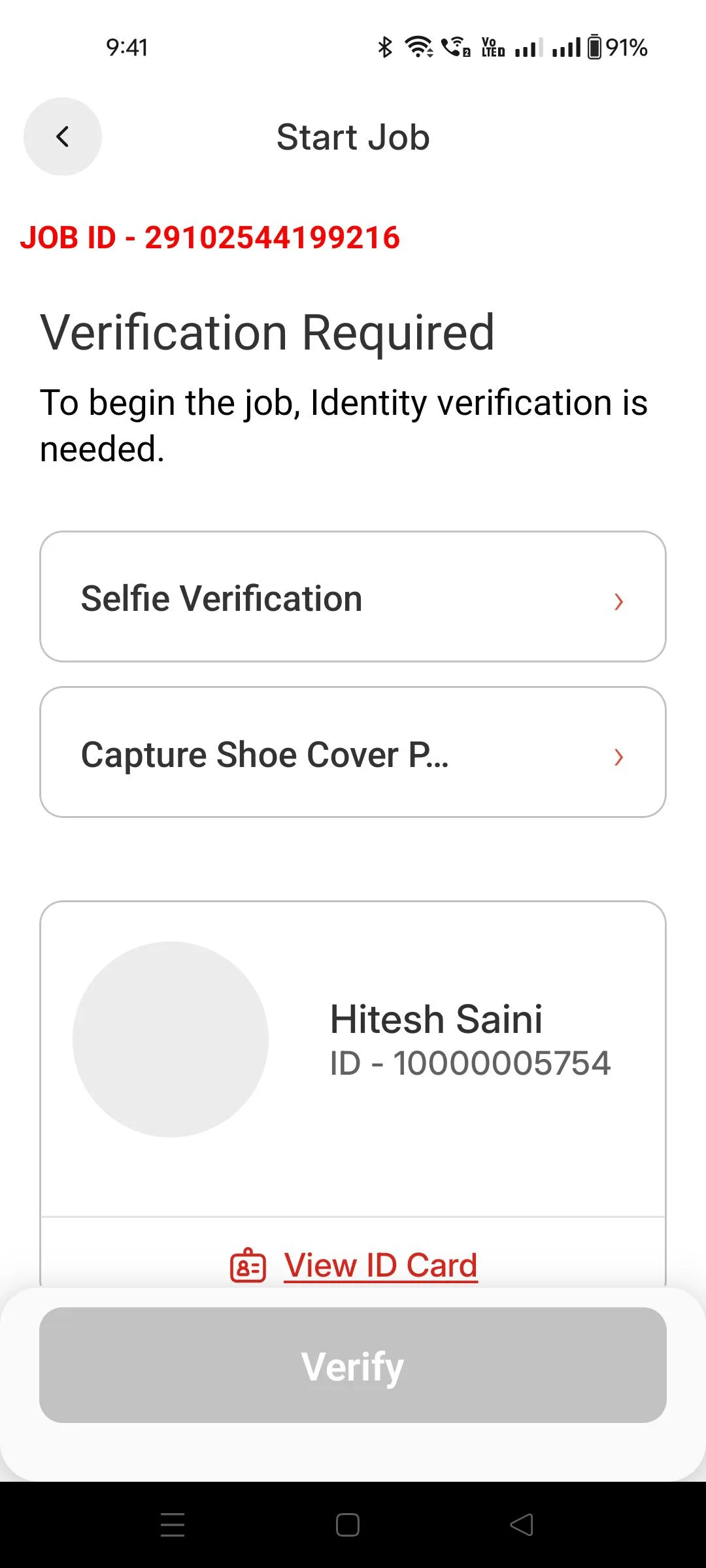Tap the Wi-Fi icon in the status bar
This screenshot has height=1568, width=706.
(x=418, y=47)
